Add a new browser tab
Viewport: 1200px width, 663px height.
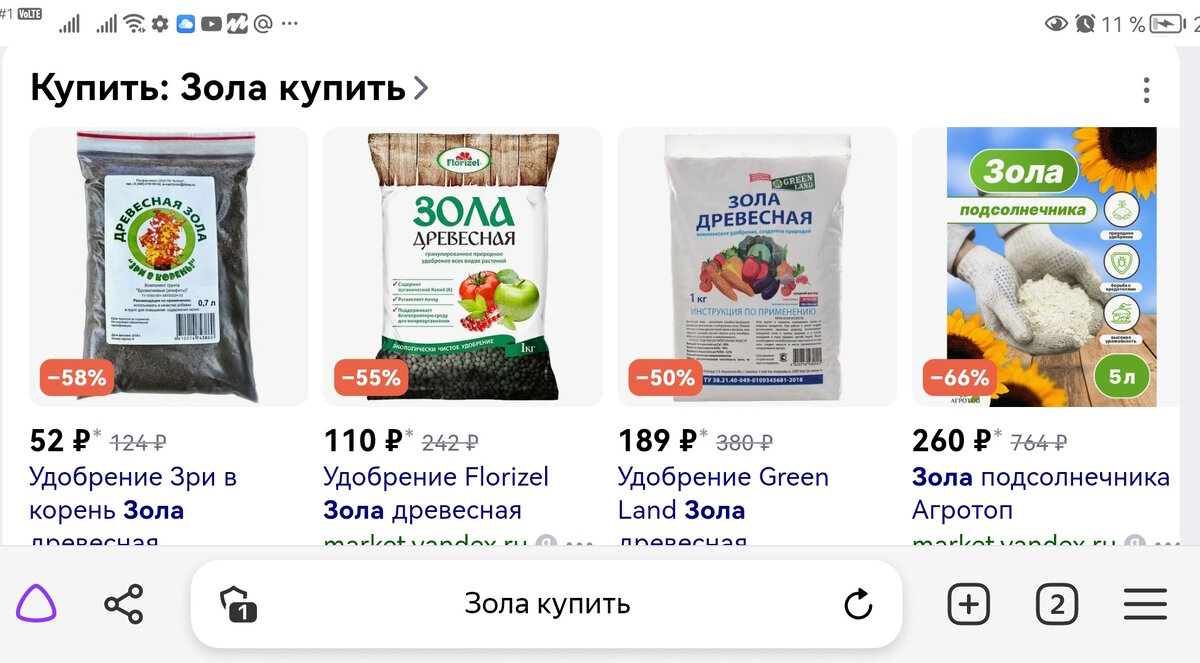tap(968, 604)
